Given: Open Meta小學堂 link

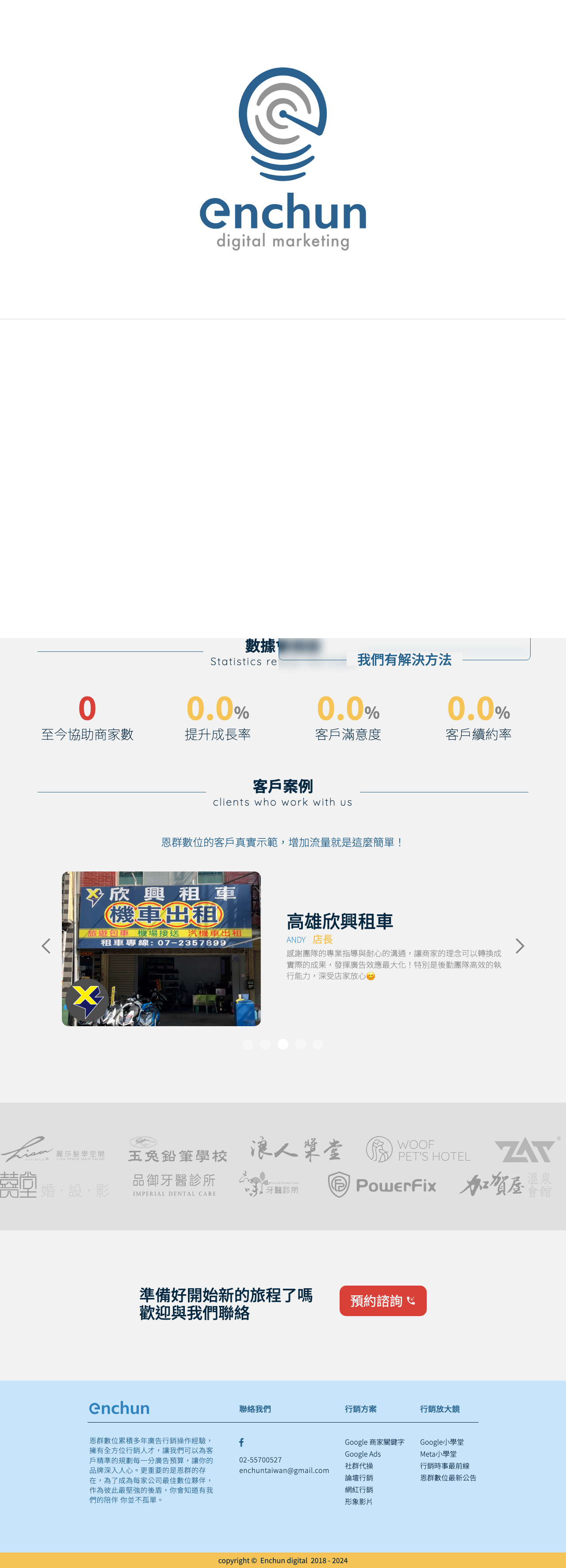Looking at the screenshot, I should click(x=438, y=1454).
